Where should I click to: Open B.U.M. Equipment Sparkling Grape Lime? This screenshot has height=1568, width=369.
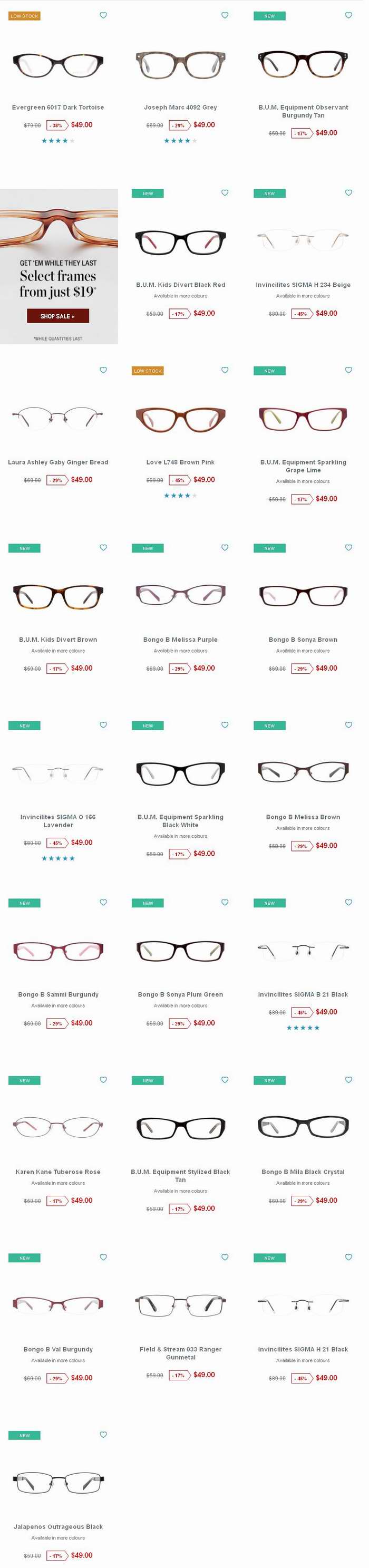[303, 466]
